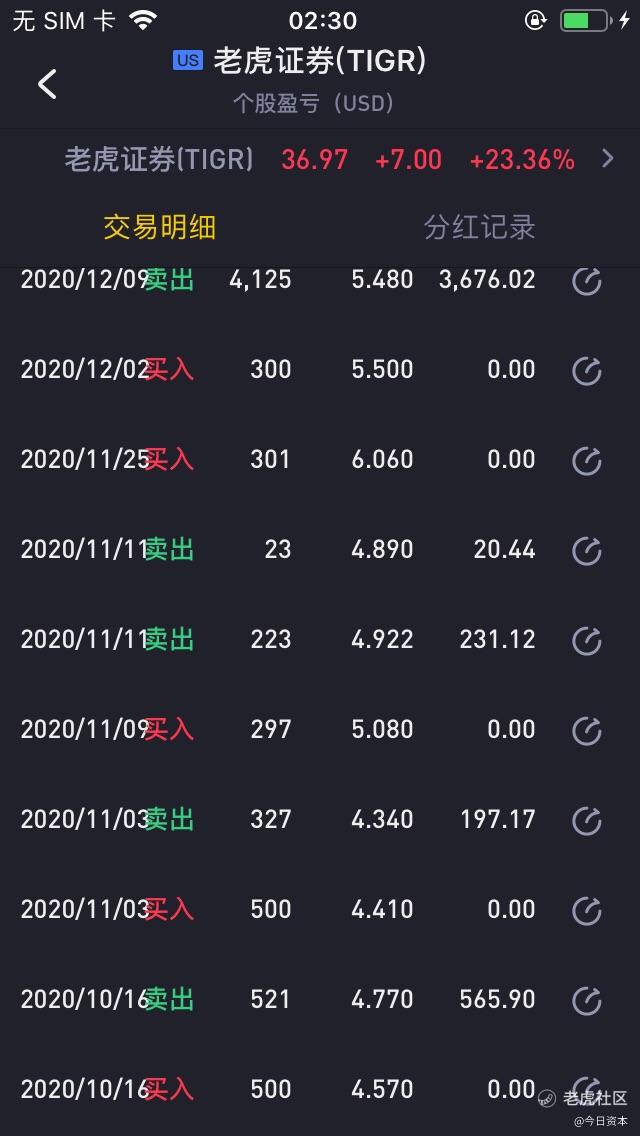
Task: Share the 2020/11/09 buy of 297 shares
Action: tap(586, 730)
